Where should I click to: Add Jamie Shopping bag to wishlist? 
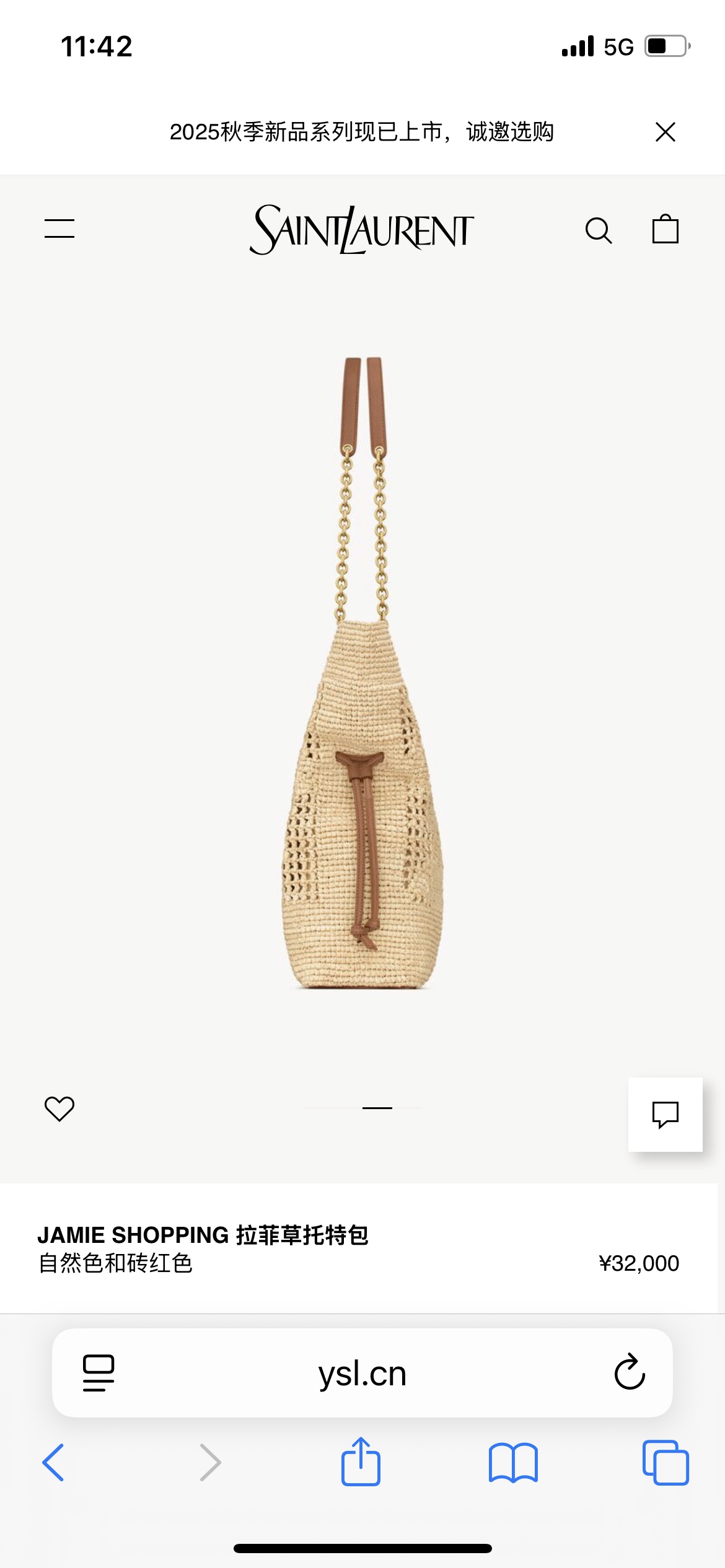(59, 1108)
